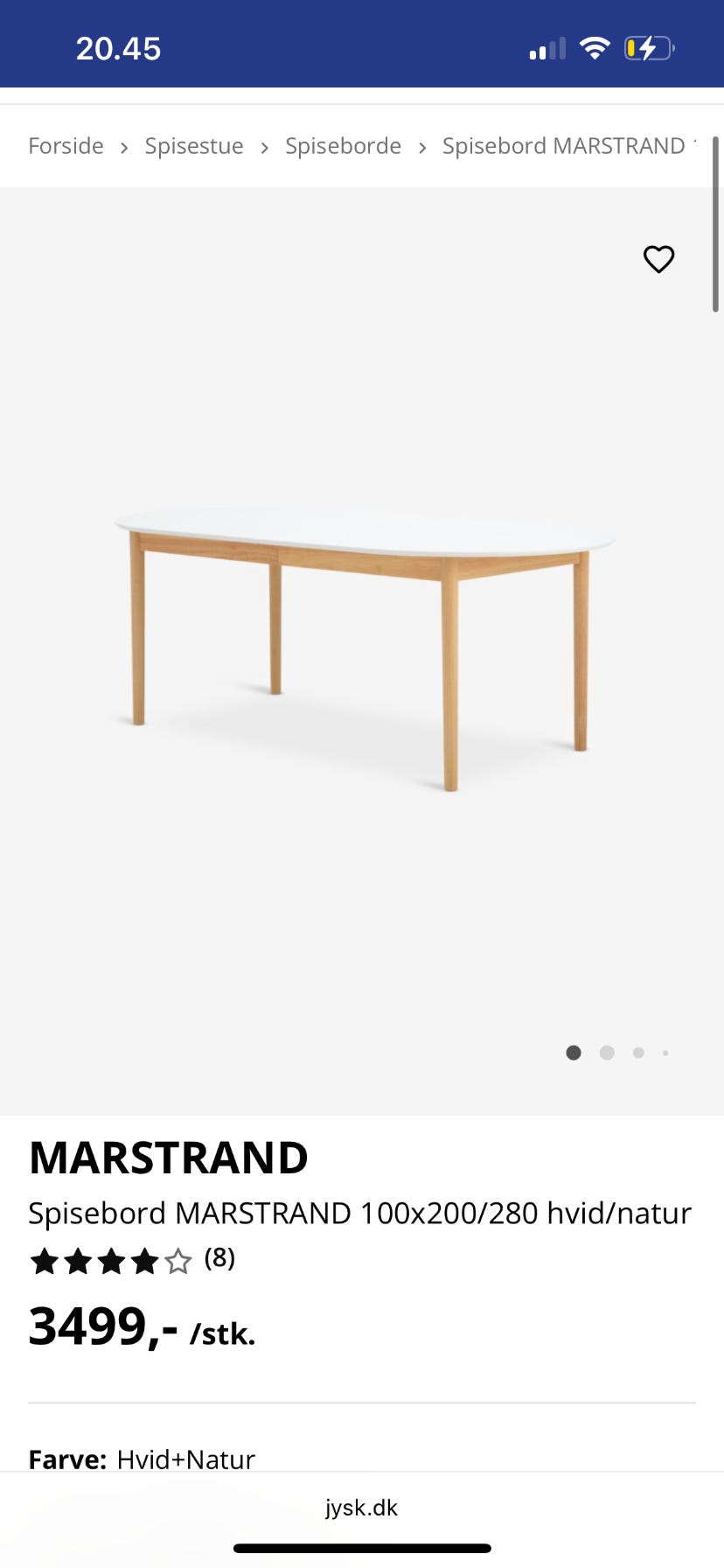The height and width of the screenshot is (1568, 724).
Task: Open the Forside breadcrumb entry
Action: pos(66,146)
